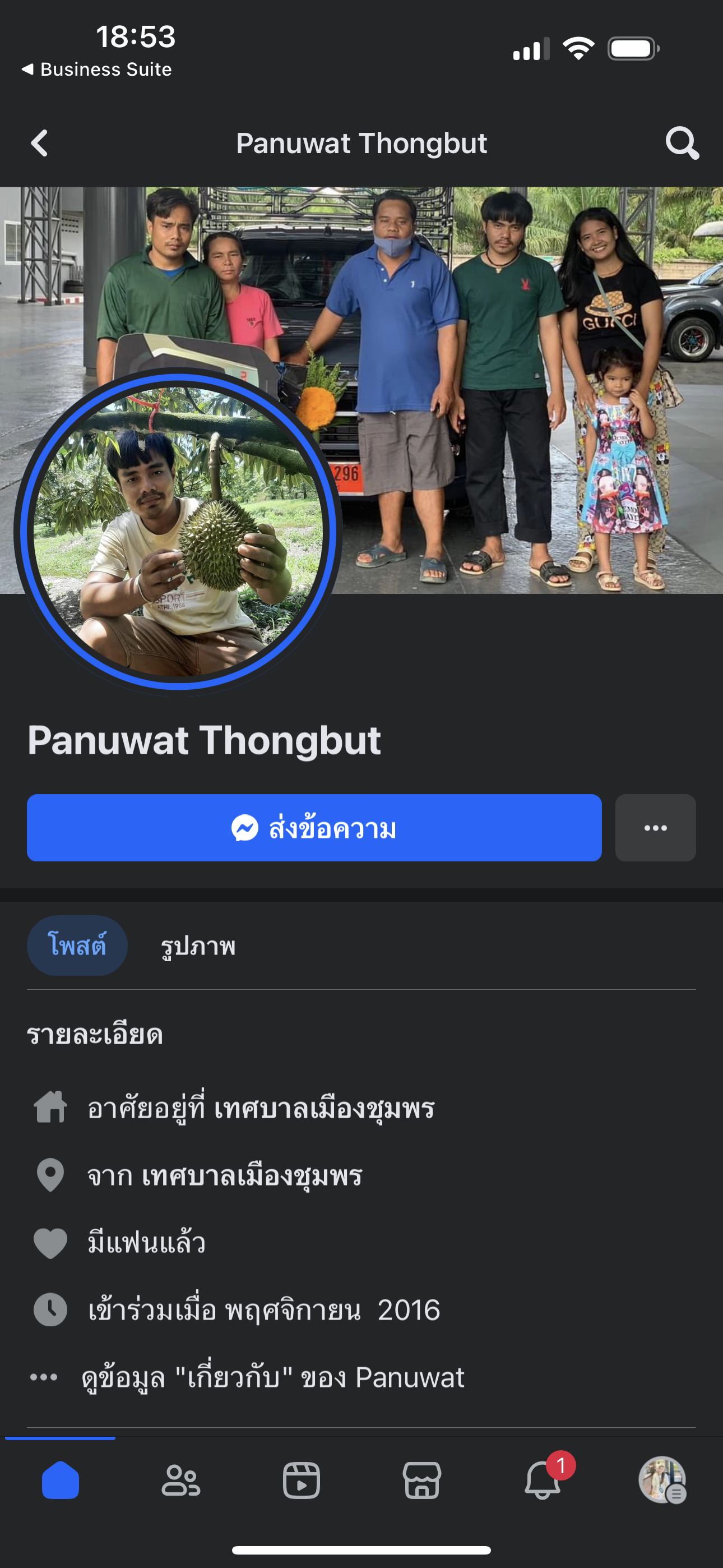Screen dimensions: 723x1568
Task: Open the hometown จาก เทศบาลเมืองชุมพร link
Action: click(252, 1175)
